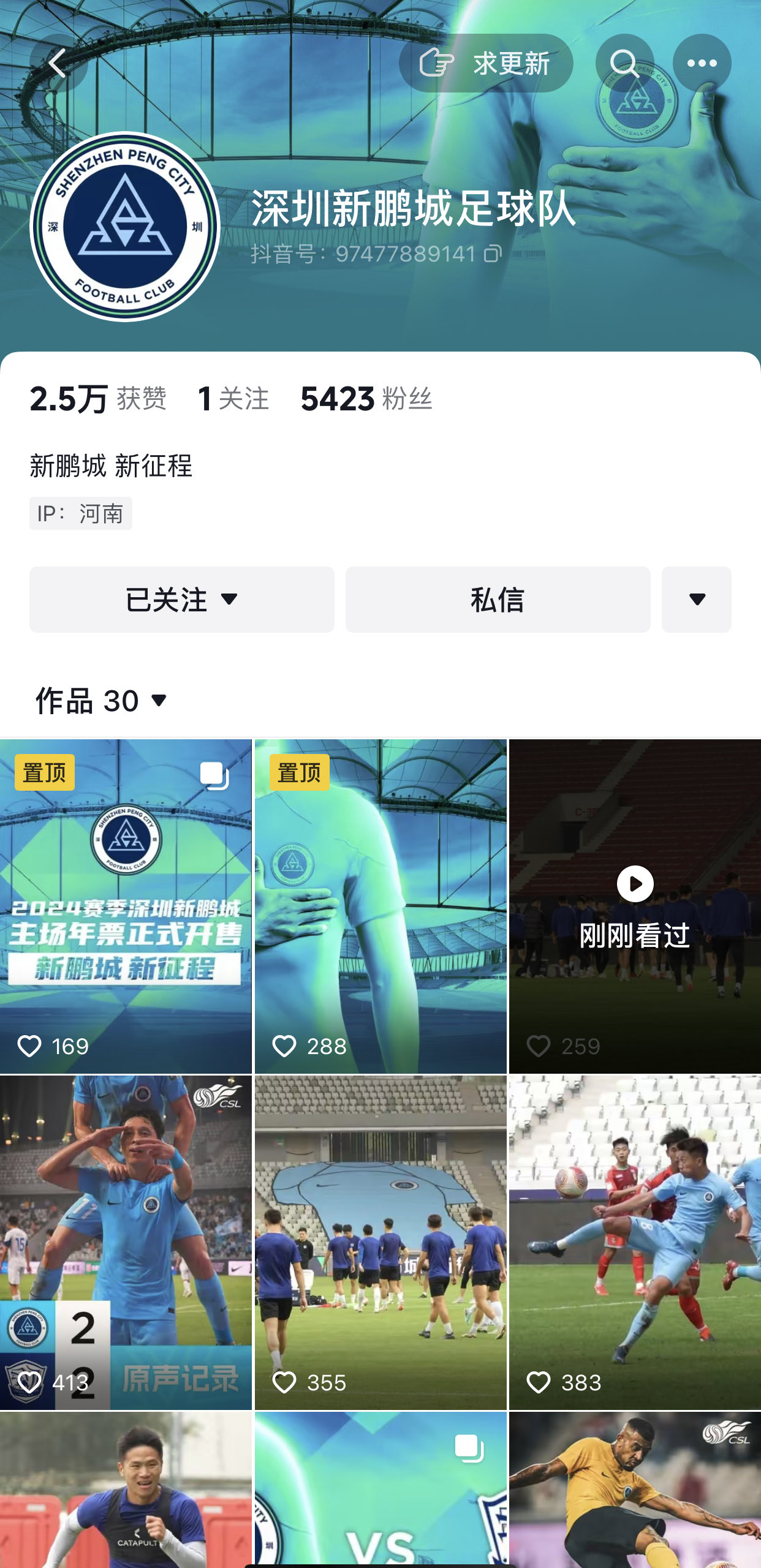761x1568 pixels.
Task: Copy the Douyin ID number
Action: pyautogui.click(x=493, y=254)
